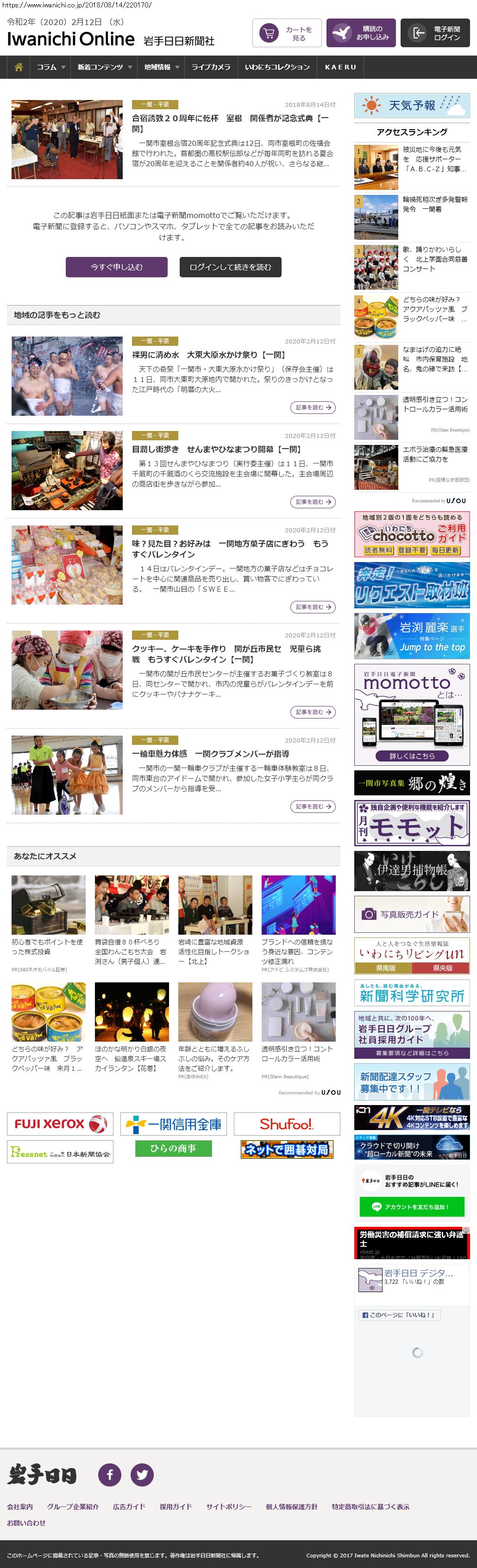The height and width of the screenshot is (1568, 477).
Task: View the cart with カートを見る
Action: coord(287,33)
